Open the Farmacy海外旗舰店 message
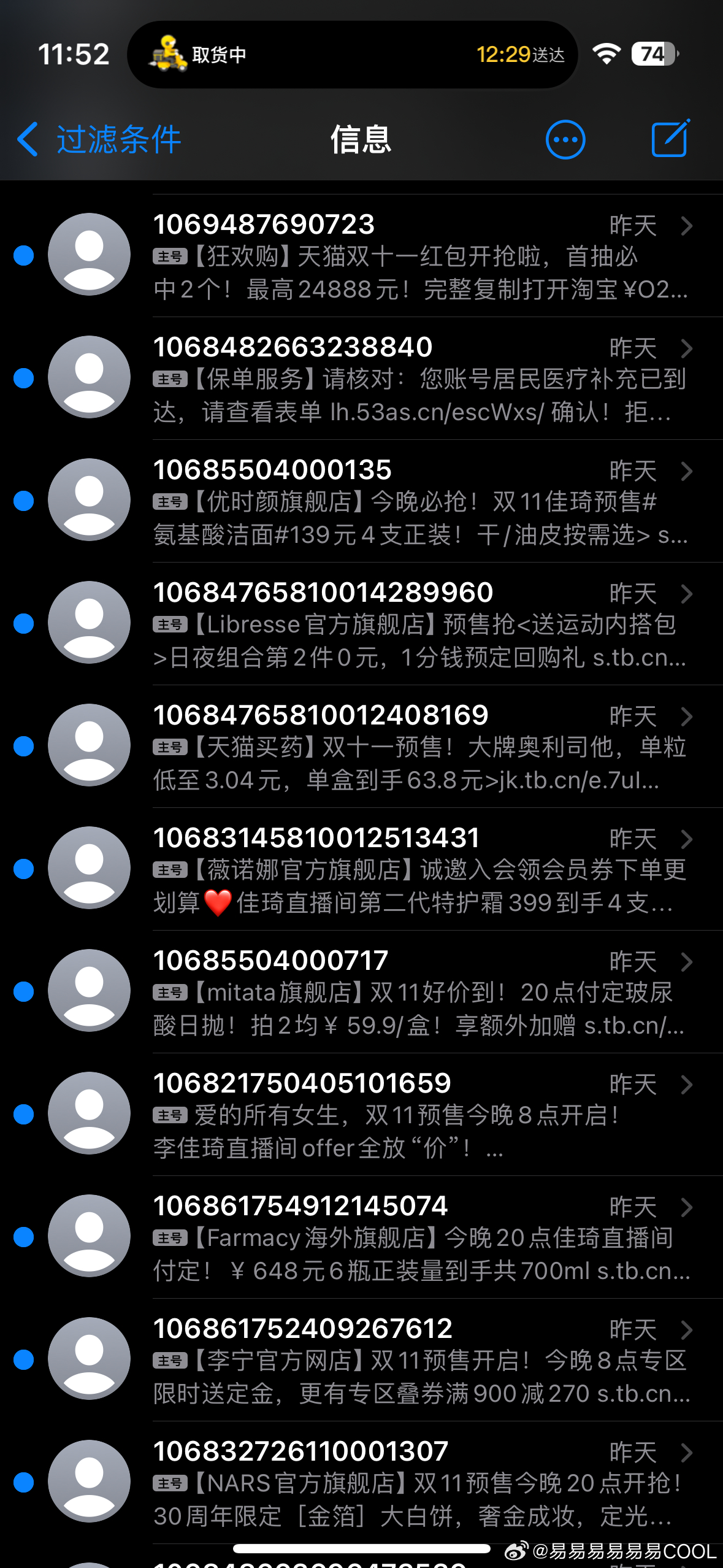723x1568 pixels. (x=362, y=1237)
